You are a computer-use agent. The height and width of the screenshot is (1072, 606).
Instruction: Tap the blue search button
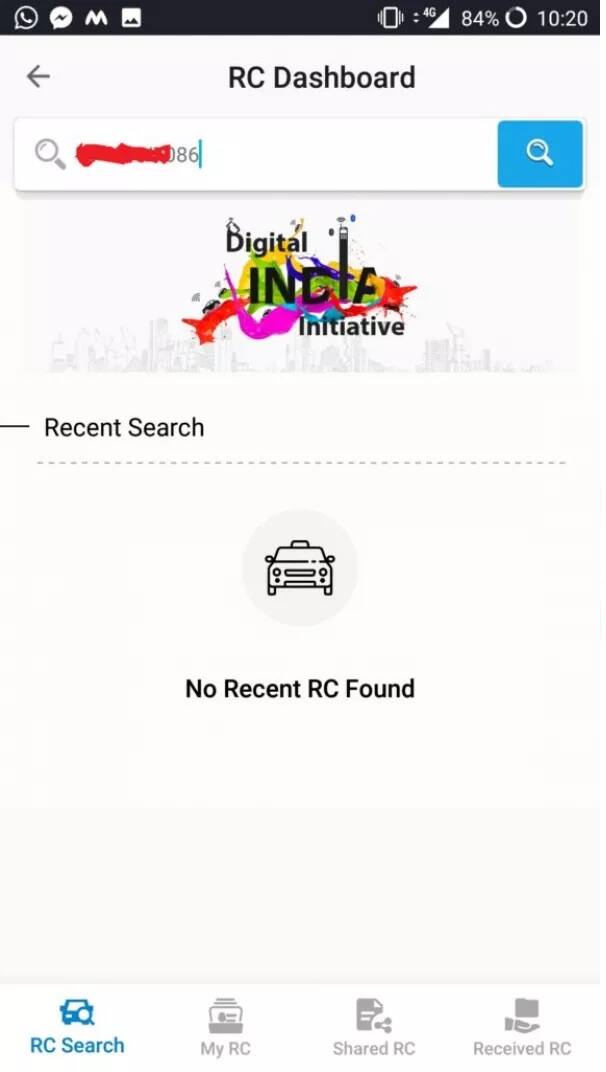539,154
